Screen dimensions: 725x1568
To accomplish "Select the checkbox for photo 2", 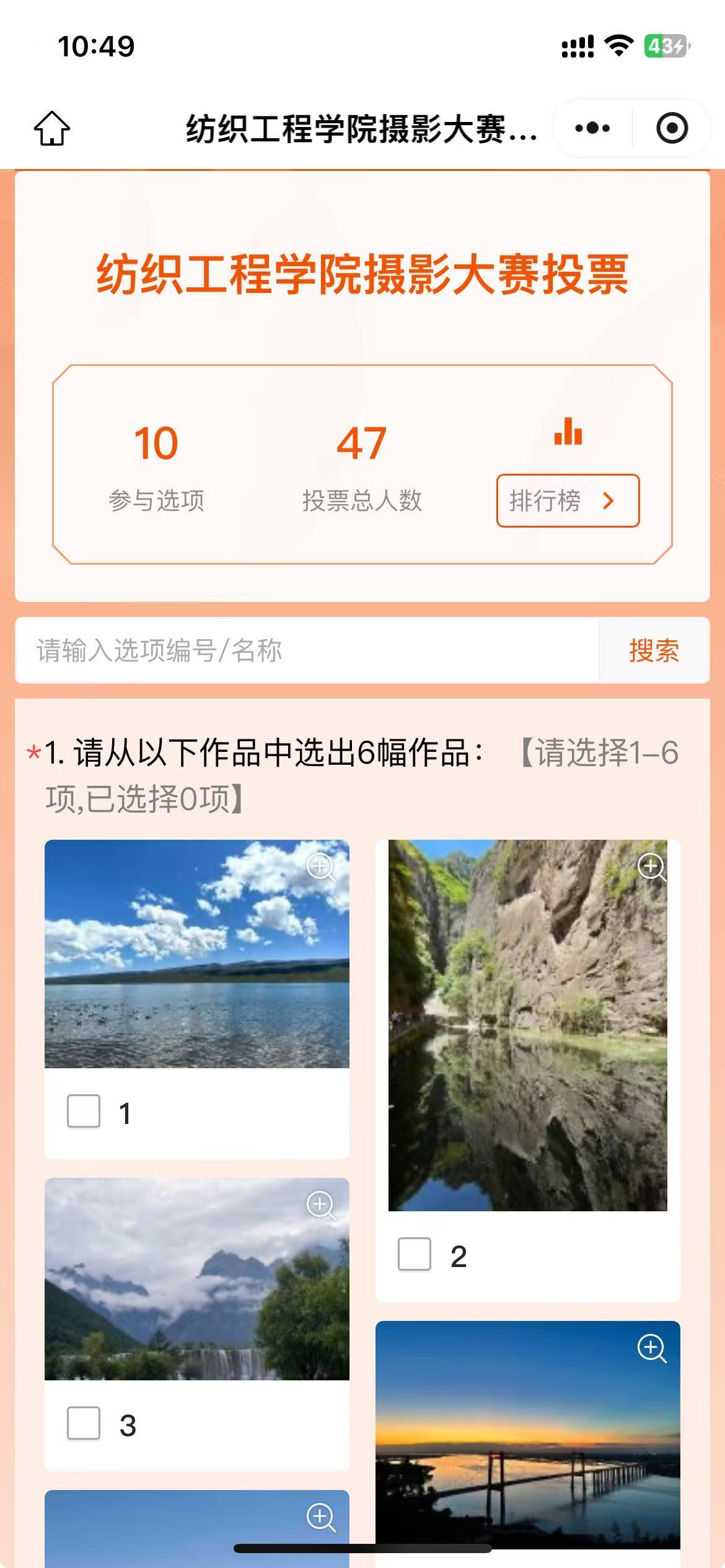I will 415,1254.
